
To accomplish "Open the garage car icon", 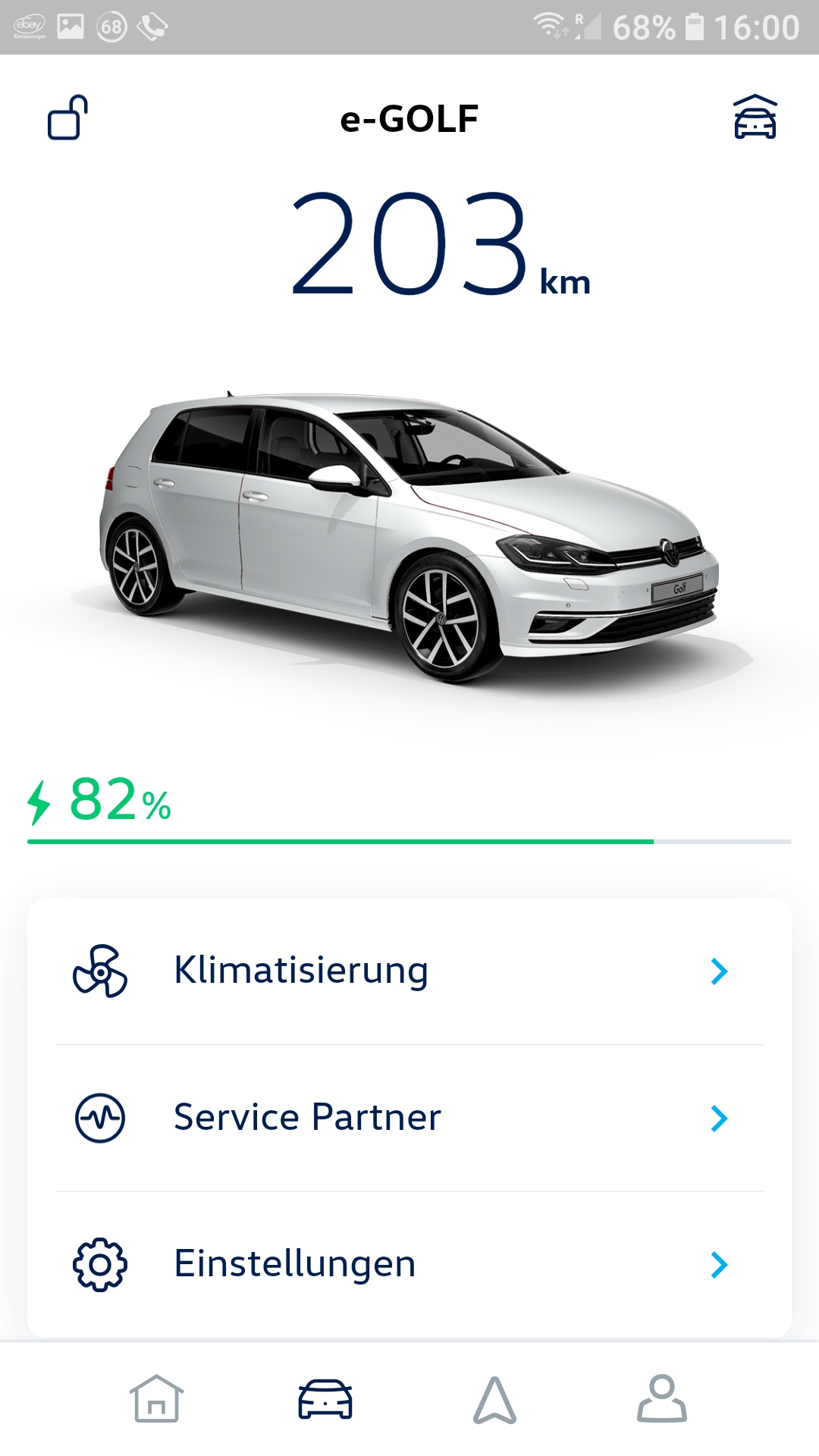I will coord(755,118).
